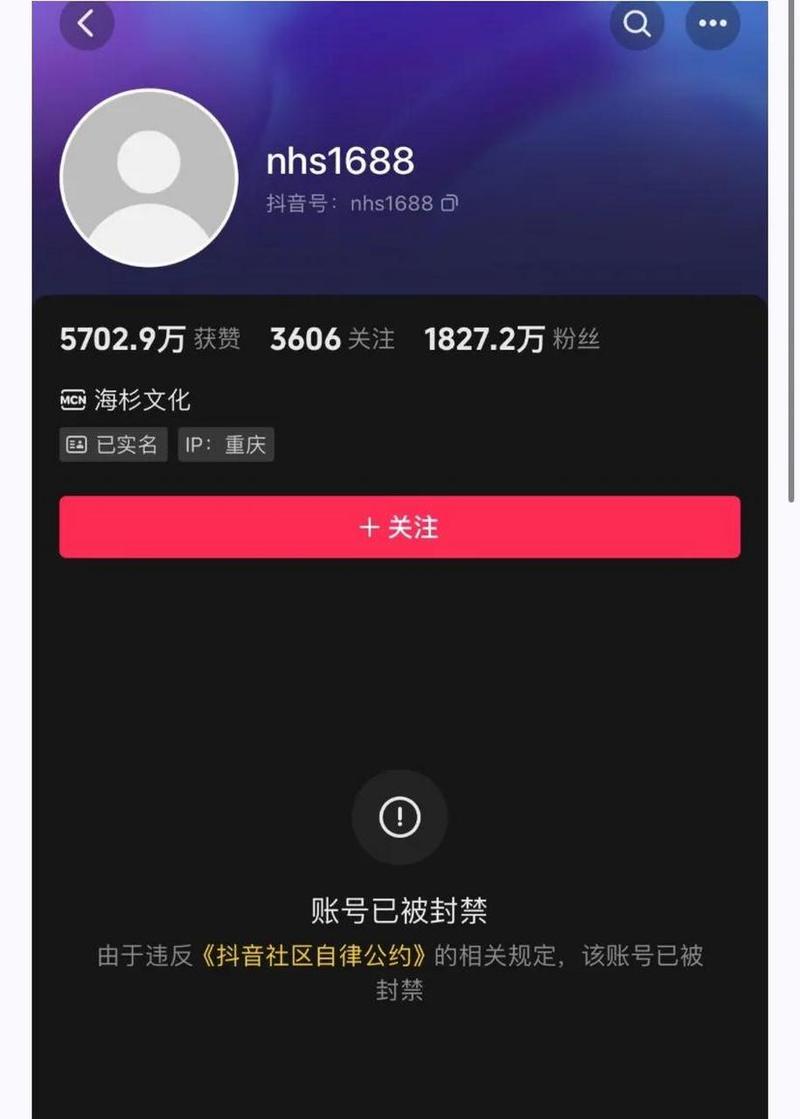Viewport: 800px width, 1119px height.
Task: Click the ID card icon on verification tag
Action: tap(74, 445)
